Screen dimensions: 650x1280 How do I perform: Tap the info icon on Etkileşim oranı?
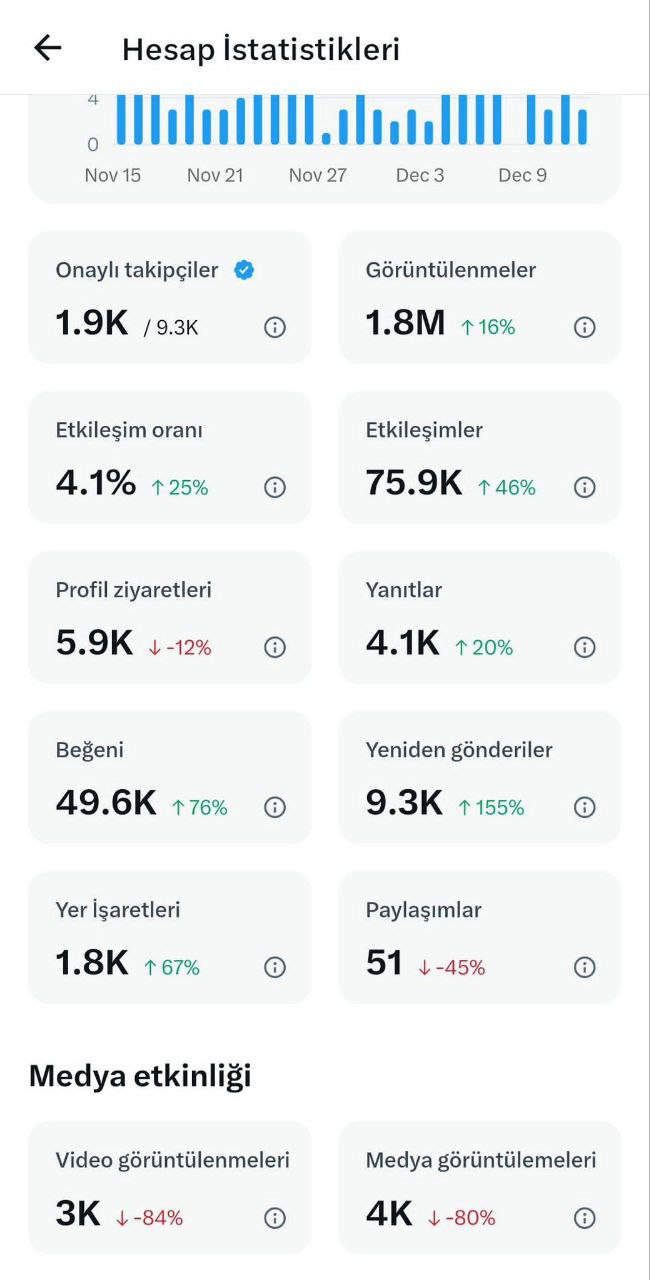(x=275, y=487)
